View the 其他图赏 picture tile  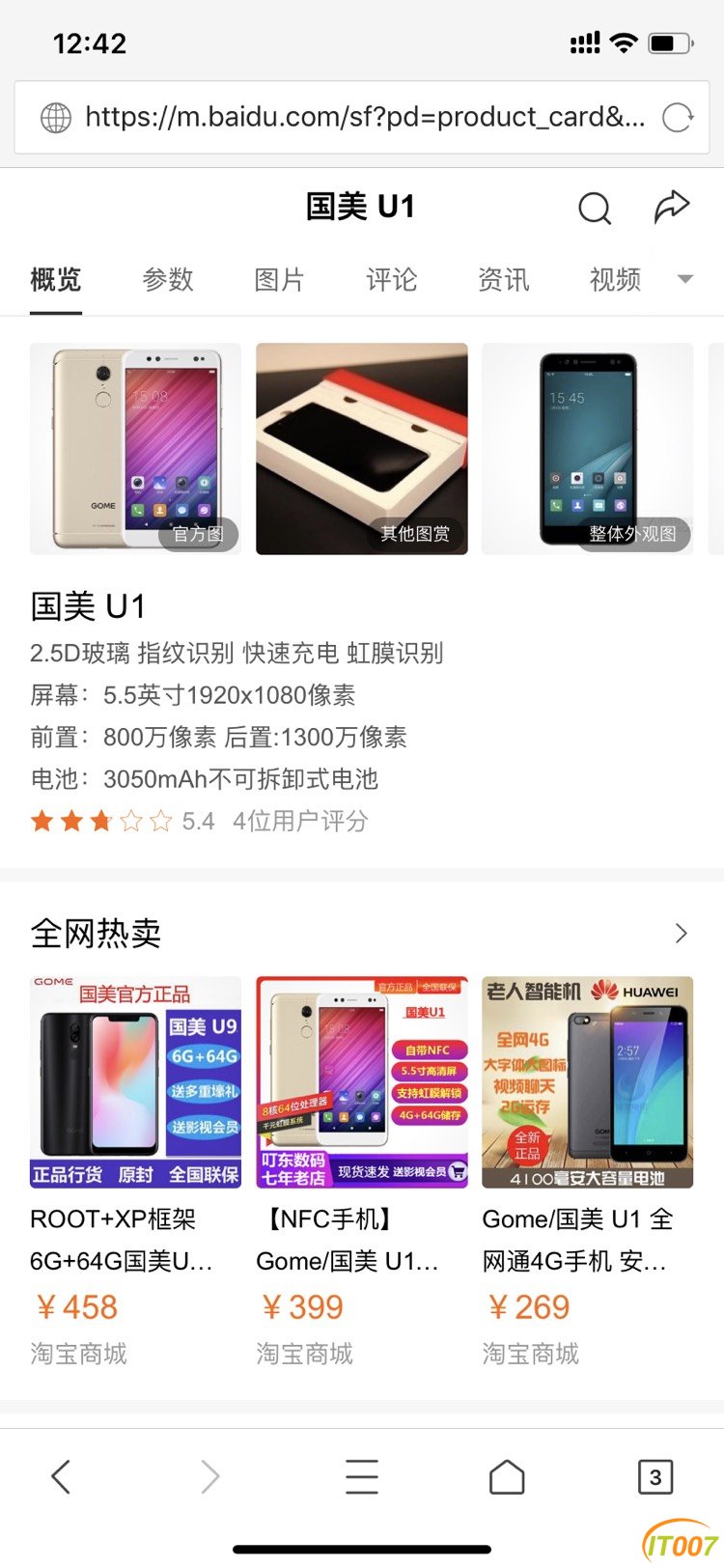click(x=362, y=449)
